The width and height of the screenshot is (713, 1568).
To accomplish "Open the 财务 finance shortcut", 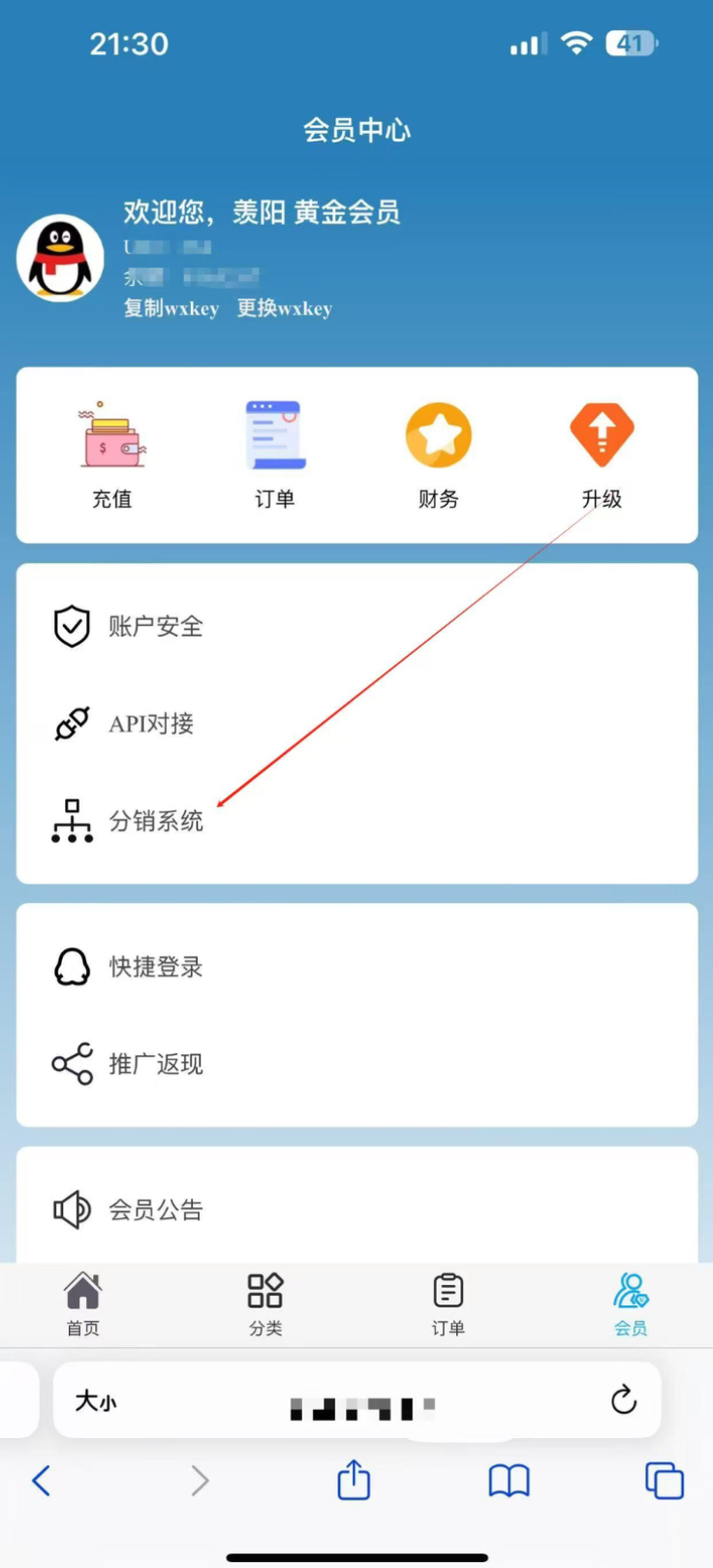I will point(438,455).
